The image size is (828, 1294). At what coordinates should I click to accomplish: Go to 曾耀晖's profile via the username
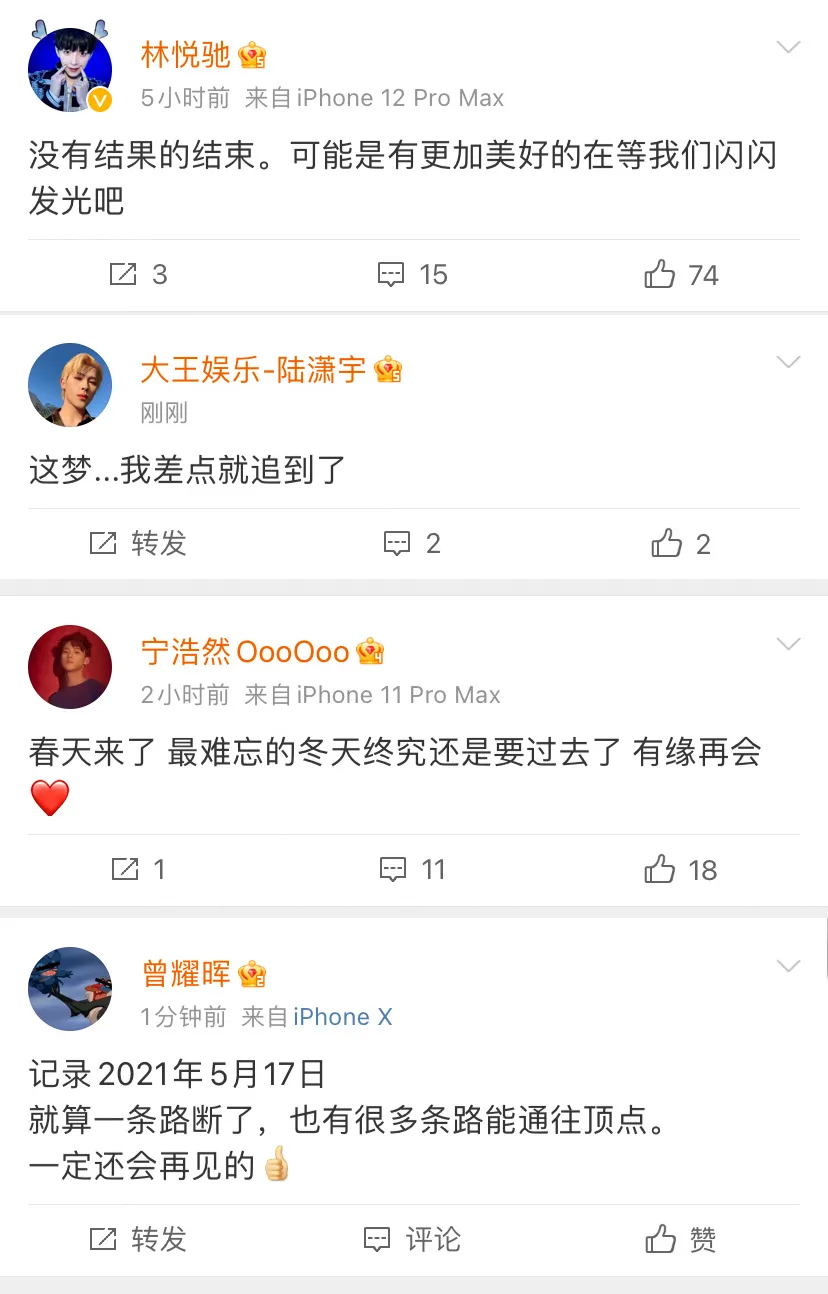tap(186, 973)
